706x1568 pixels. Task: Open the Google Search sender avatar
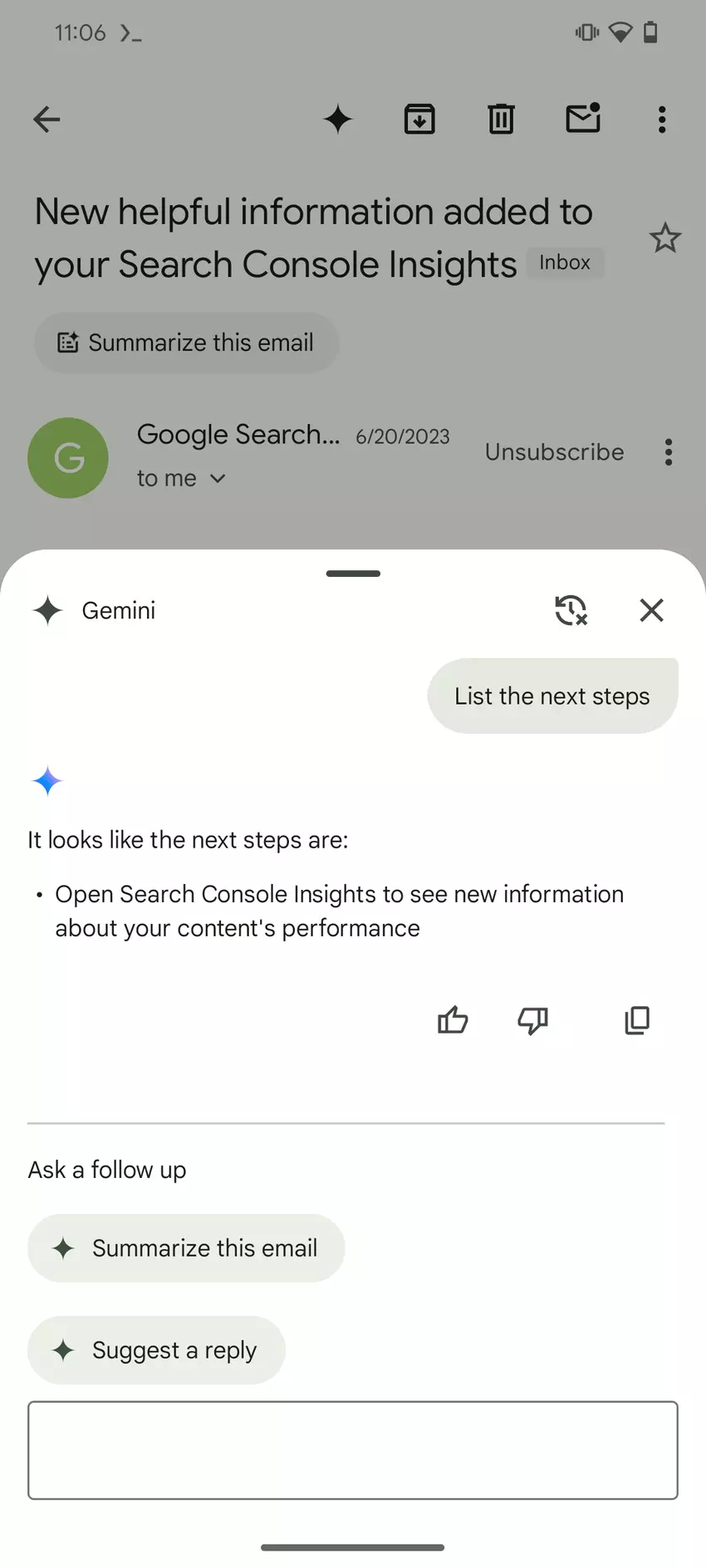tap(68, 457)
